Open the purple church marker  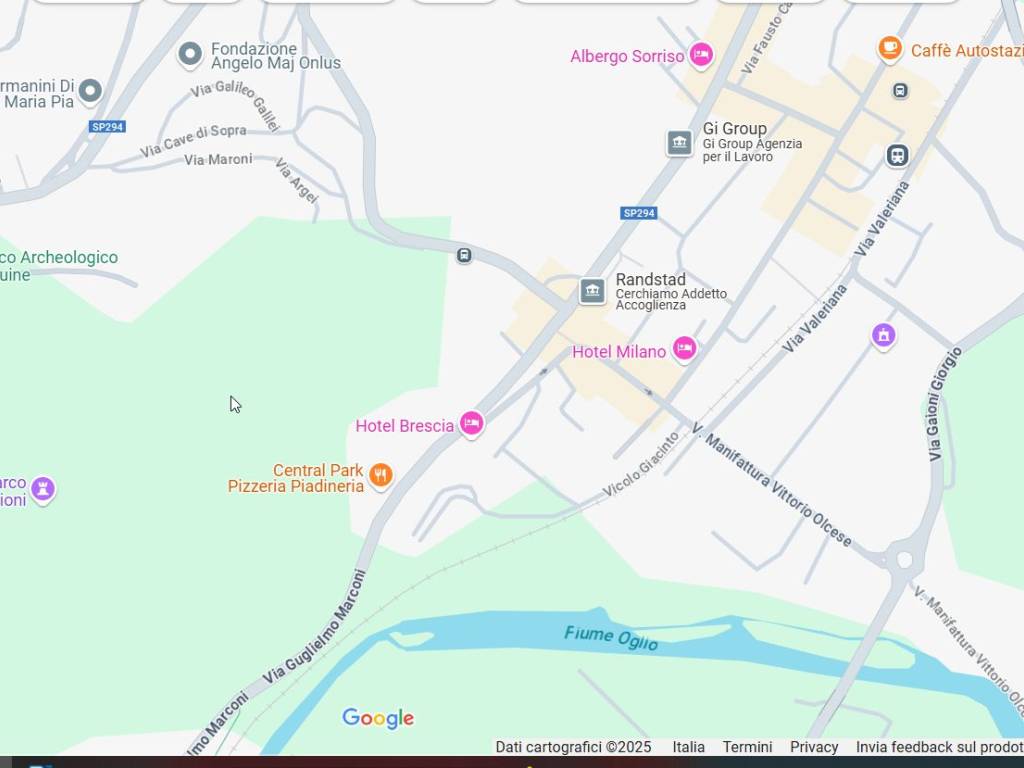[883, 335]
